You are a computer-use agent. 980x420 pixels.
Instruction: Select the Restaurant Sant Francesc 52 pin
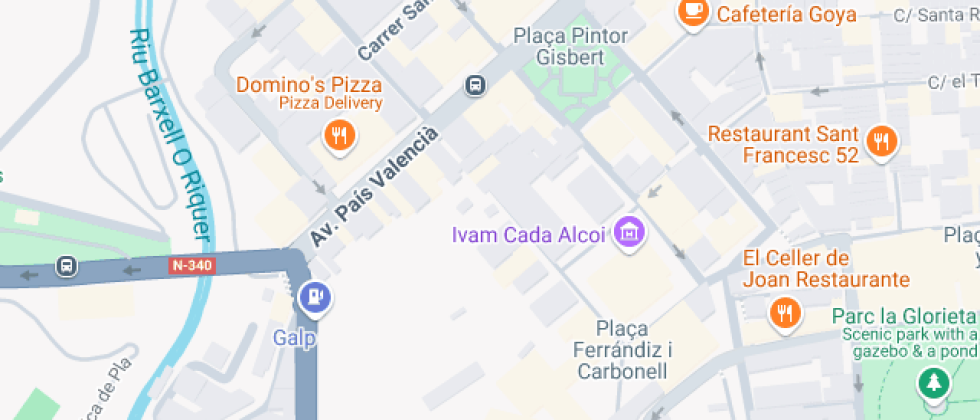click(881, 143)
